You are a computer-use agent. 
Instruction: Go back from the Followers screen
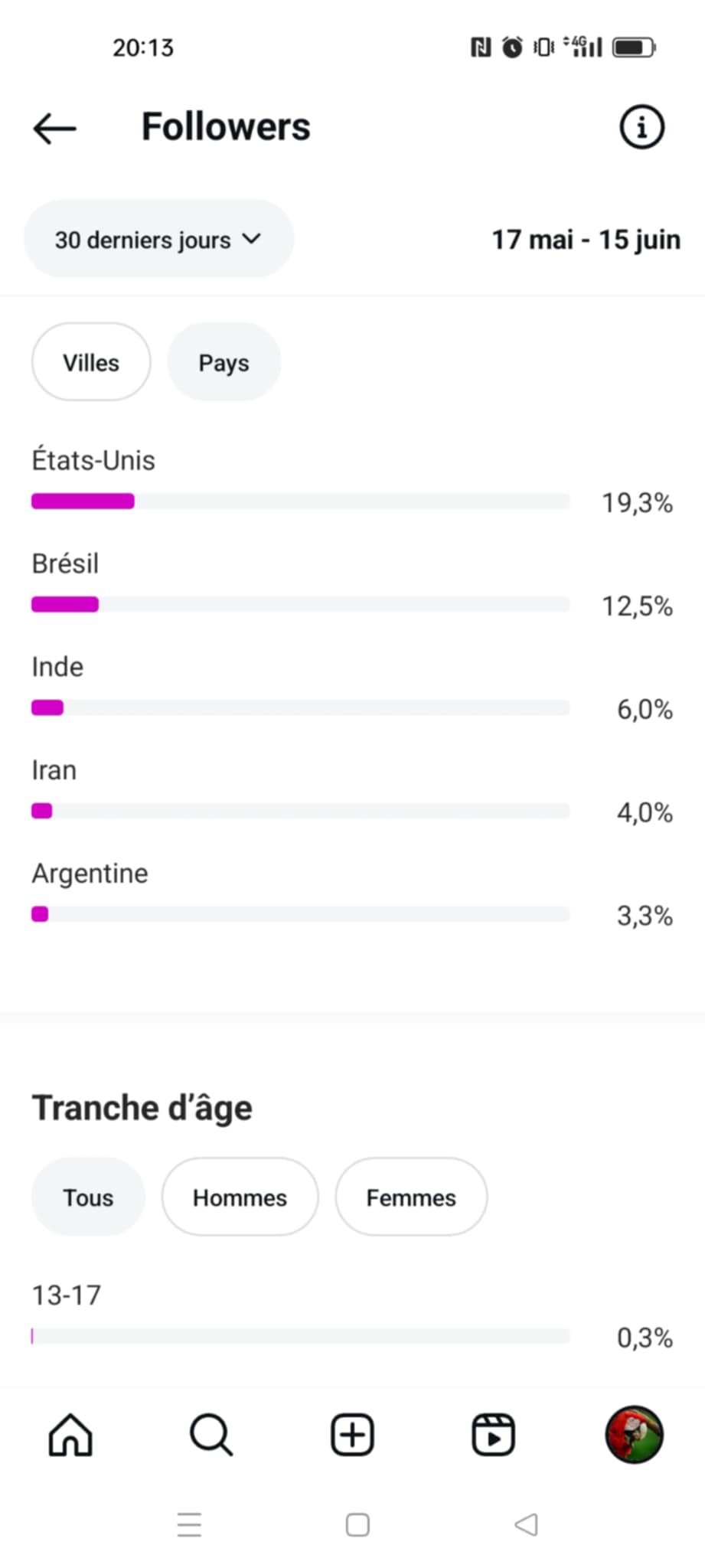[x=55, y=128]
